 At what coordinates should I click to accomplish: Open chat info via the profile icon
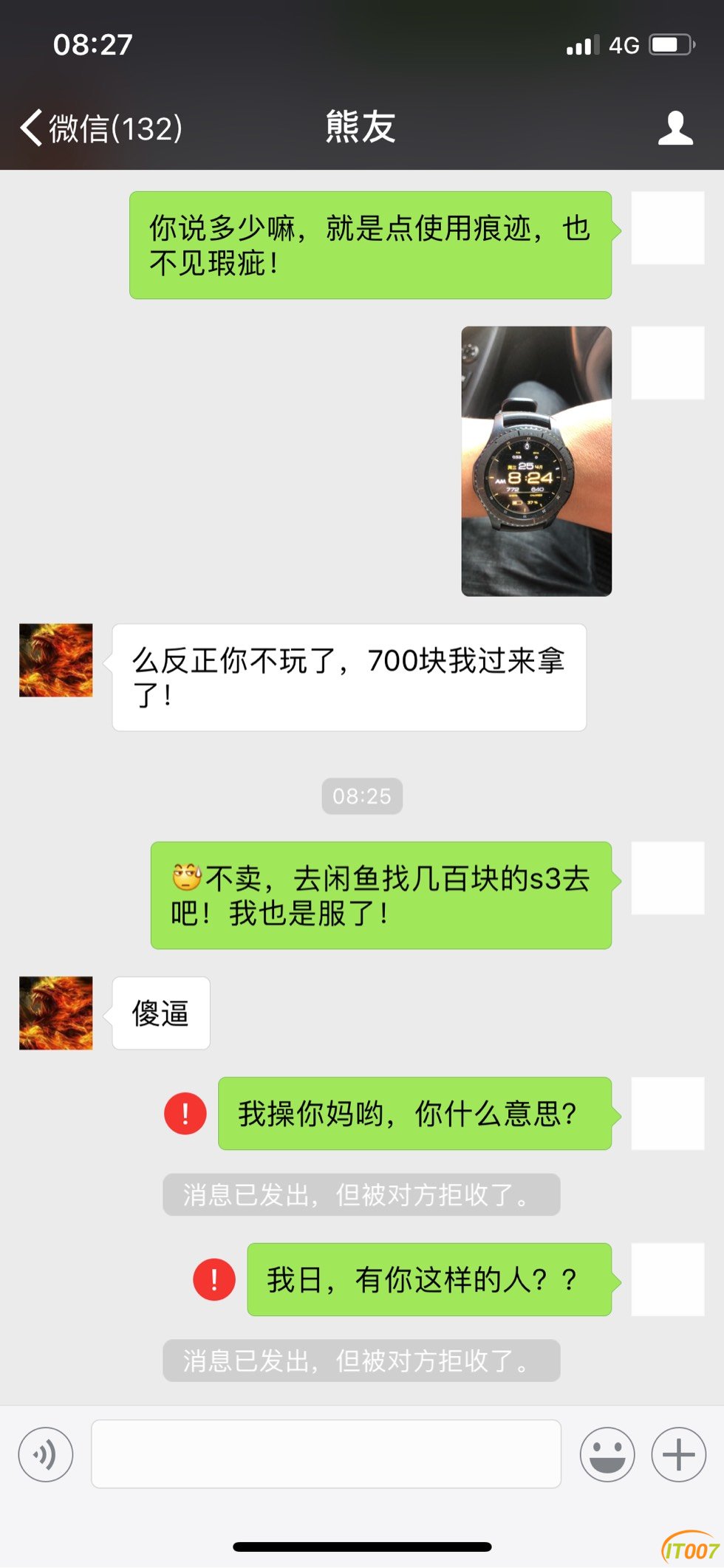(675, 129)
